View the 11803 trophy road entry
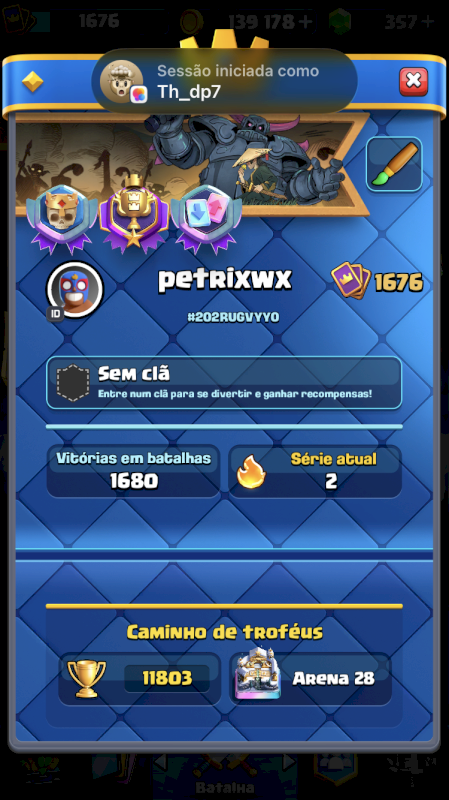Screen dimensions: 449x800 point(139,678)
